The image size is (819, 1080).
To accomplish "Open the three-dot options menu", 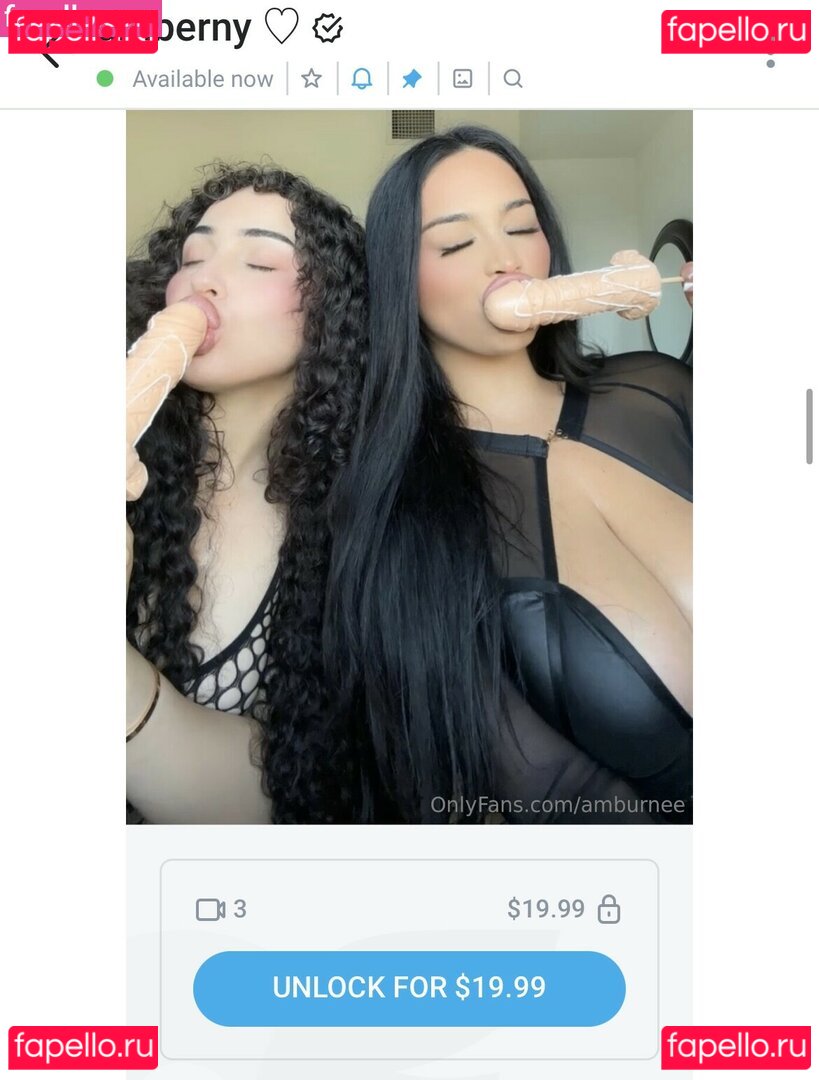I will [x=770, y=57].
